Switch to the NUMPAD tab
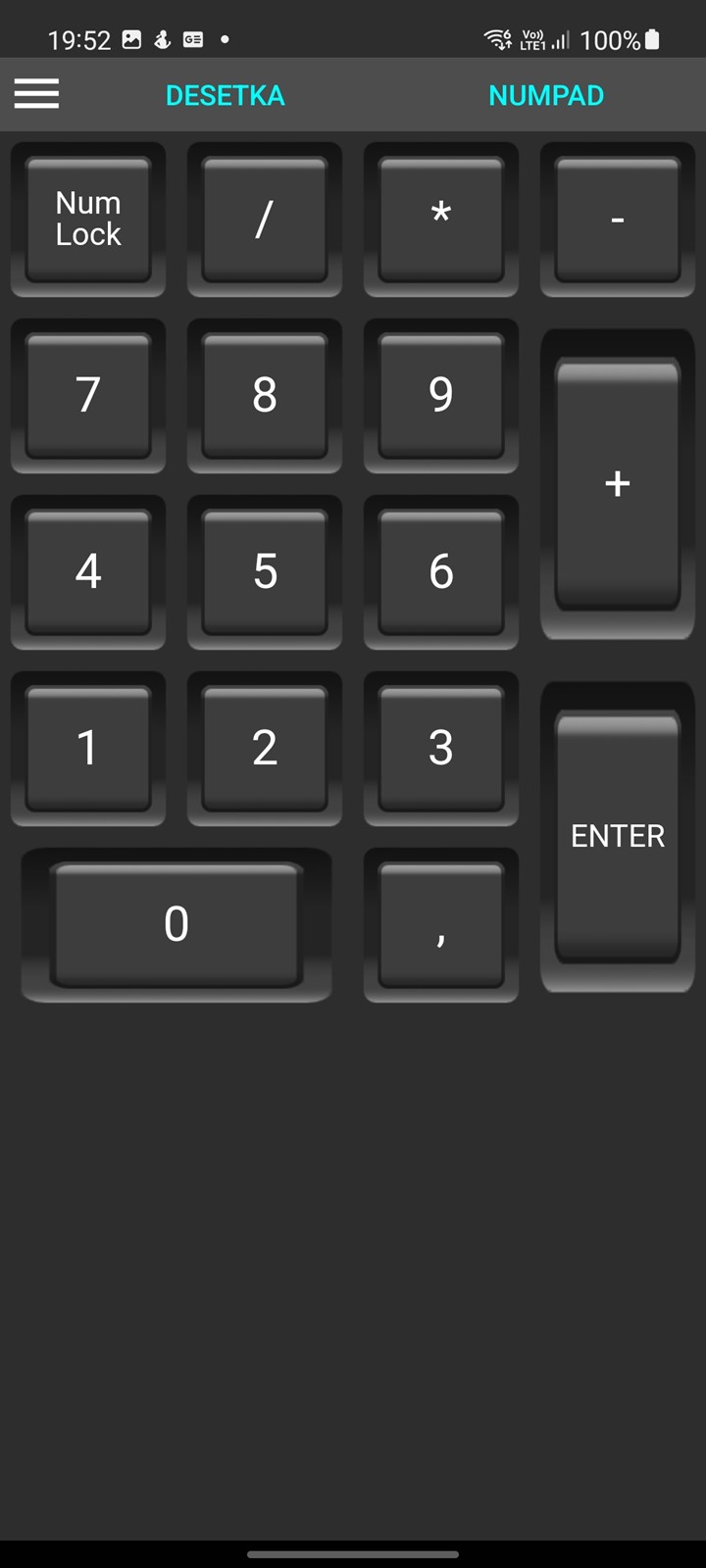706x1568 pixels. (x=546, y=95)
